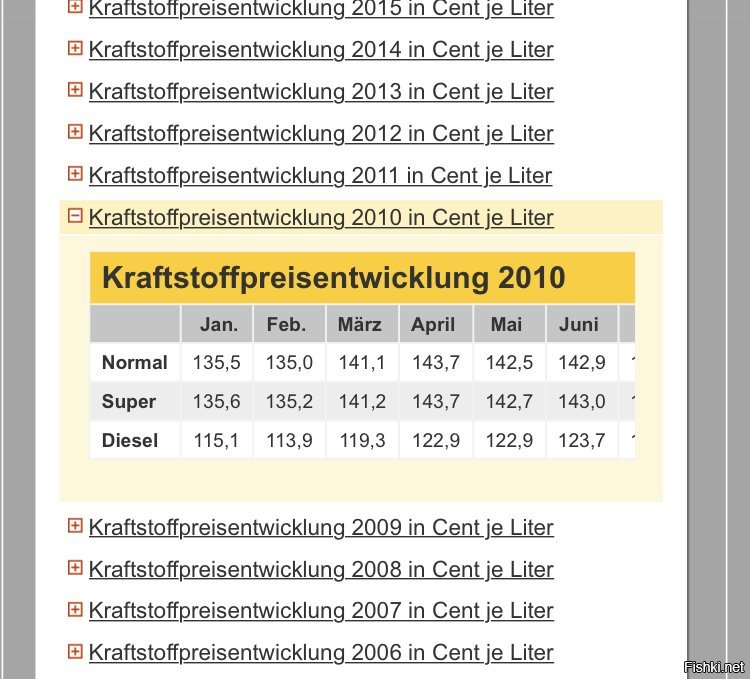Expand Kraftstoffpreisentwicklung 2012 in Cent je Liter
This screenshot has width=750, height=679.
[320, 133]
